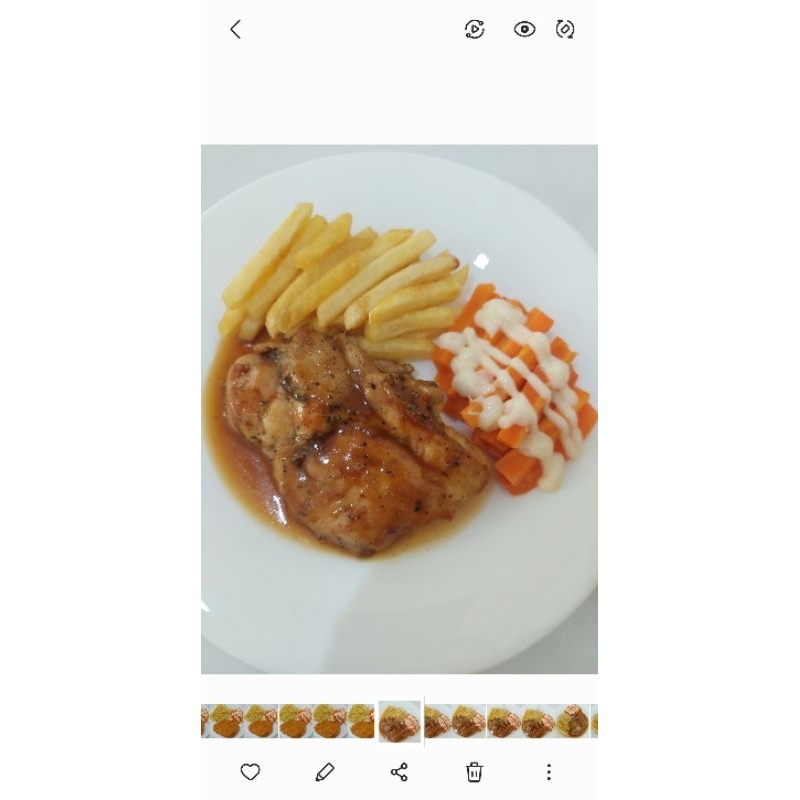The height and width of the screenshot is (800, 800).
Task: Play the motion photo icon
Action: click(474, 29)
